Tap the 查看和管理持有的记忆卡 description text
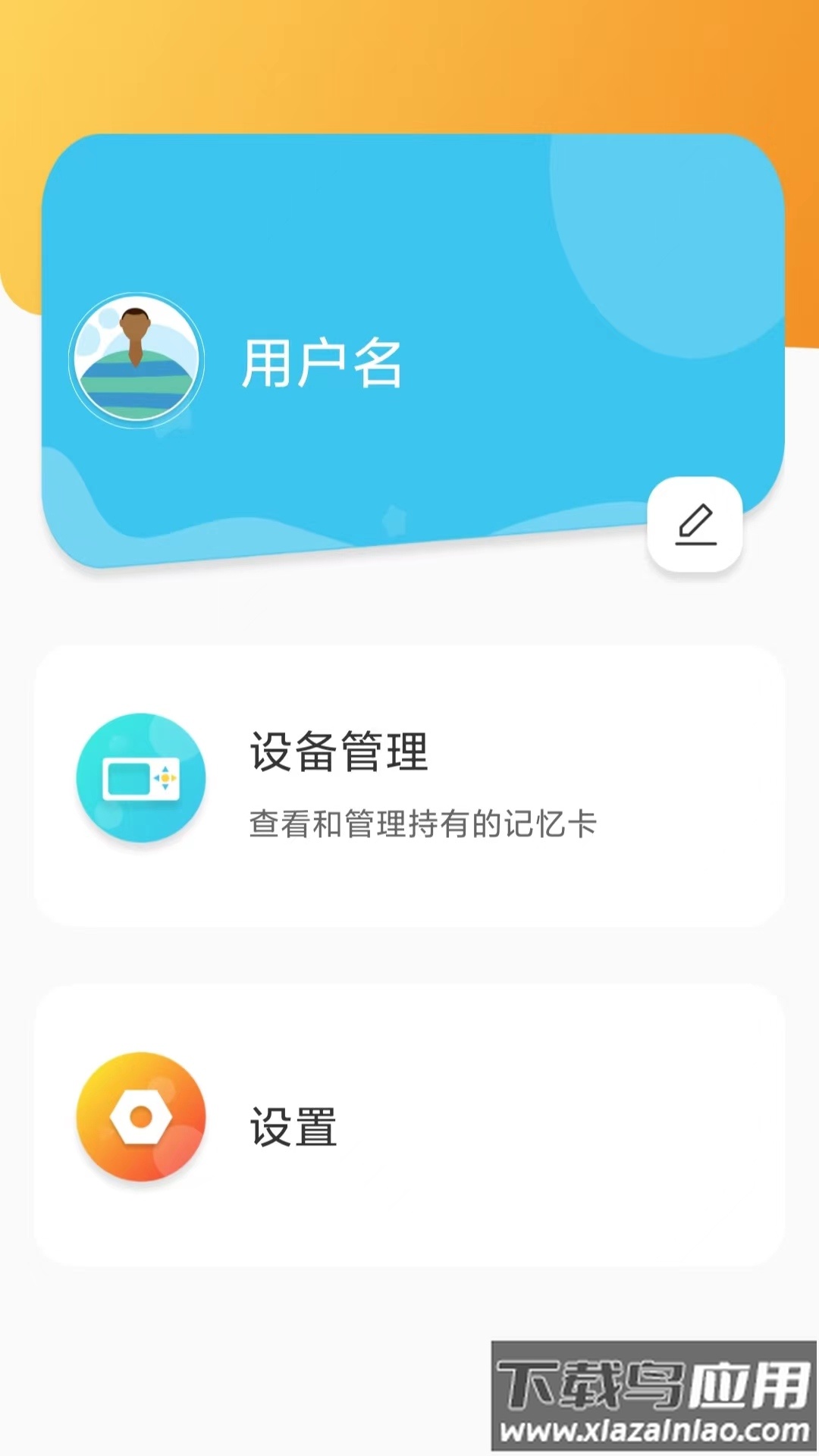The height and width of the screenshot is (1456, 819). tap(422, 827)
